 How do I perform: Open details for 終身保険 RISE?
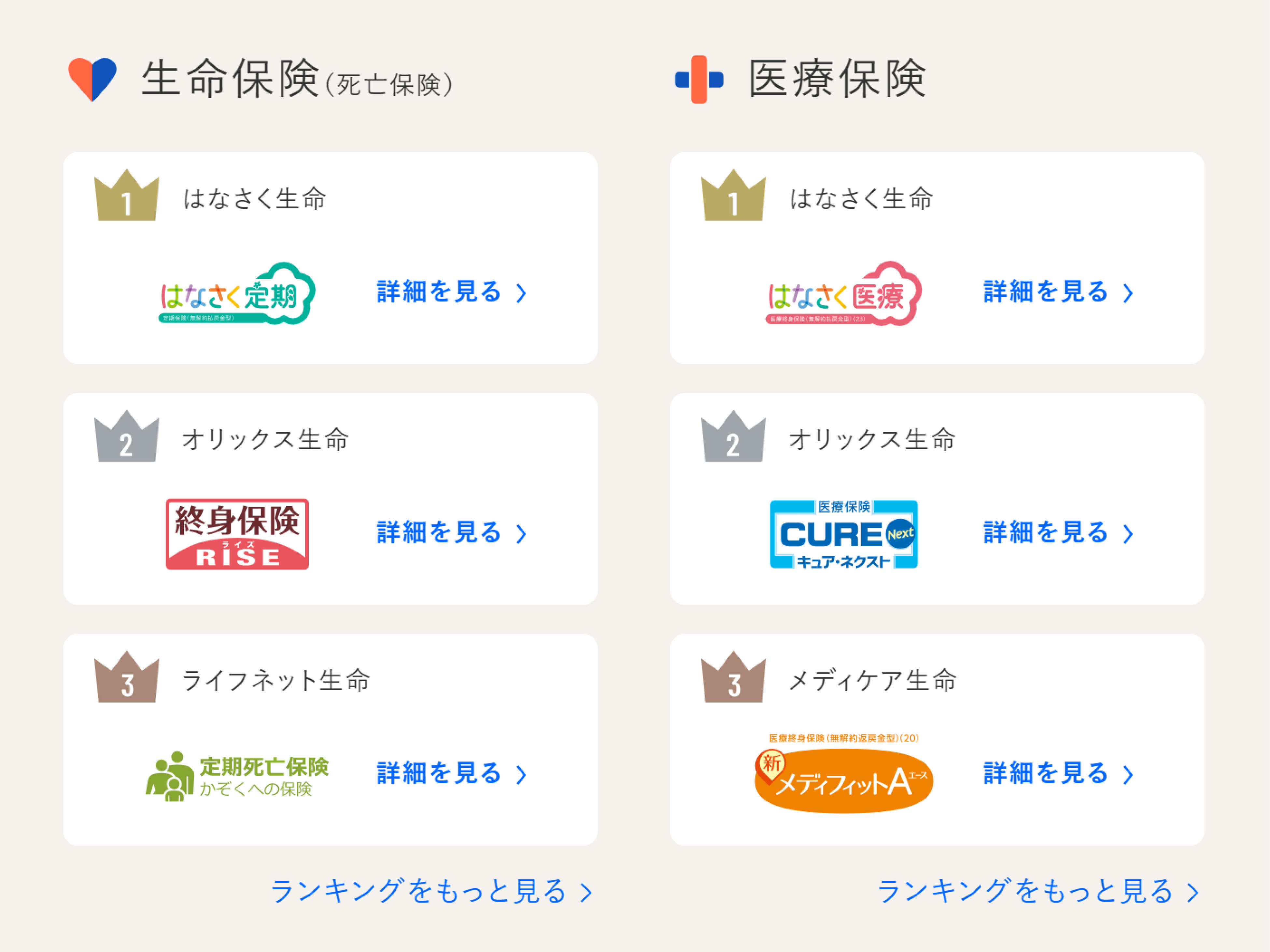click(x=451, y=533)
